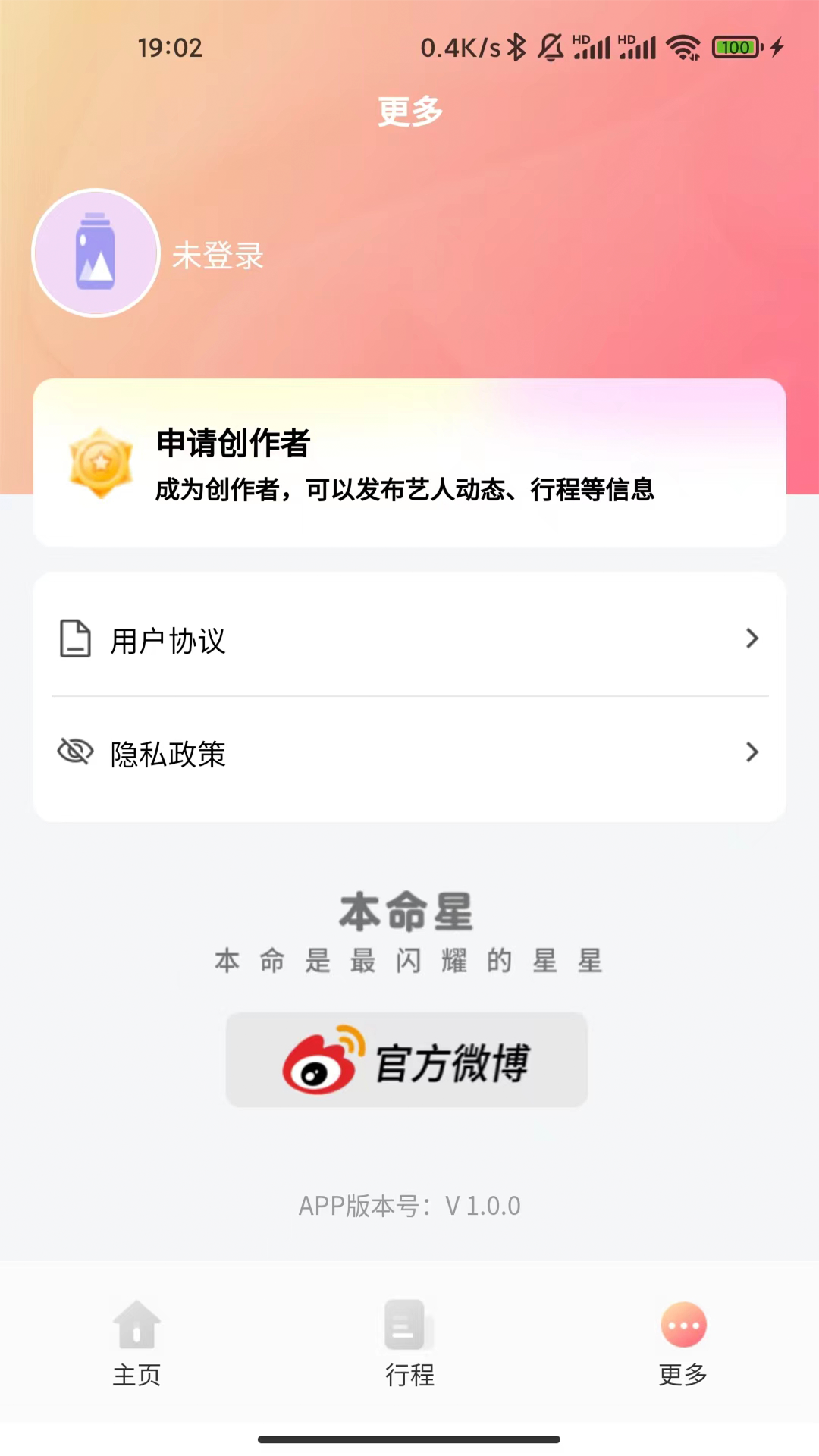This screenshot has height=1456, width=819.
Task: Open the 官方微博 button
Action: [406, 1059]
